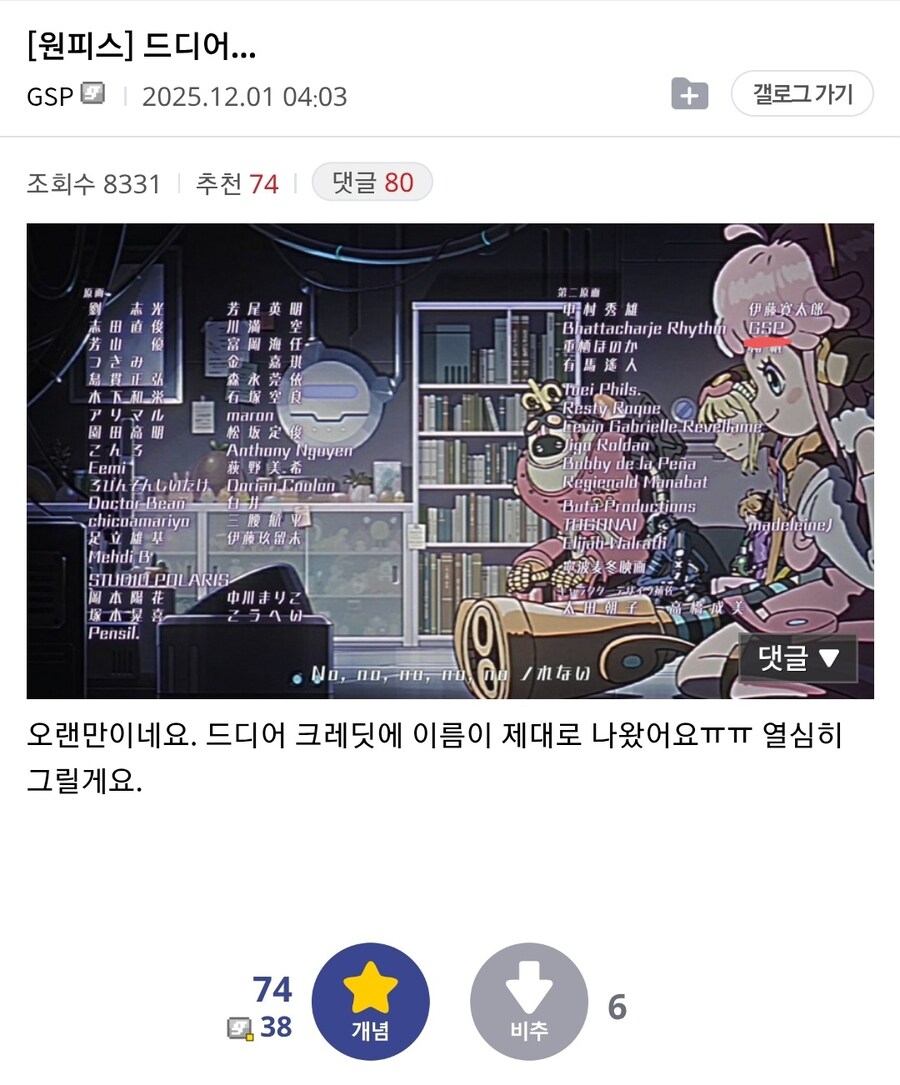Save post using the folder-plus icon
900x1085 pixels.
coord(691,95)
